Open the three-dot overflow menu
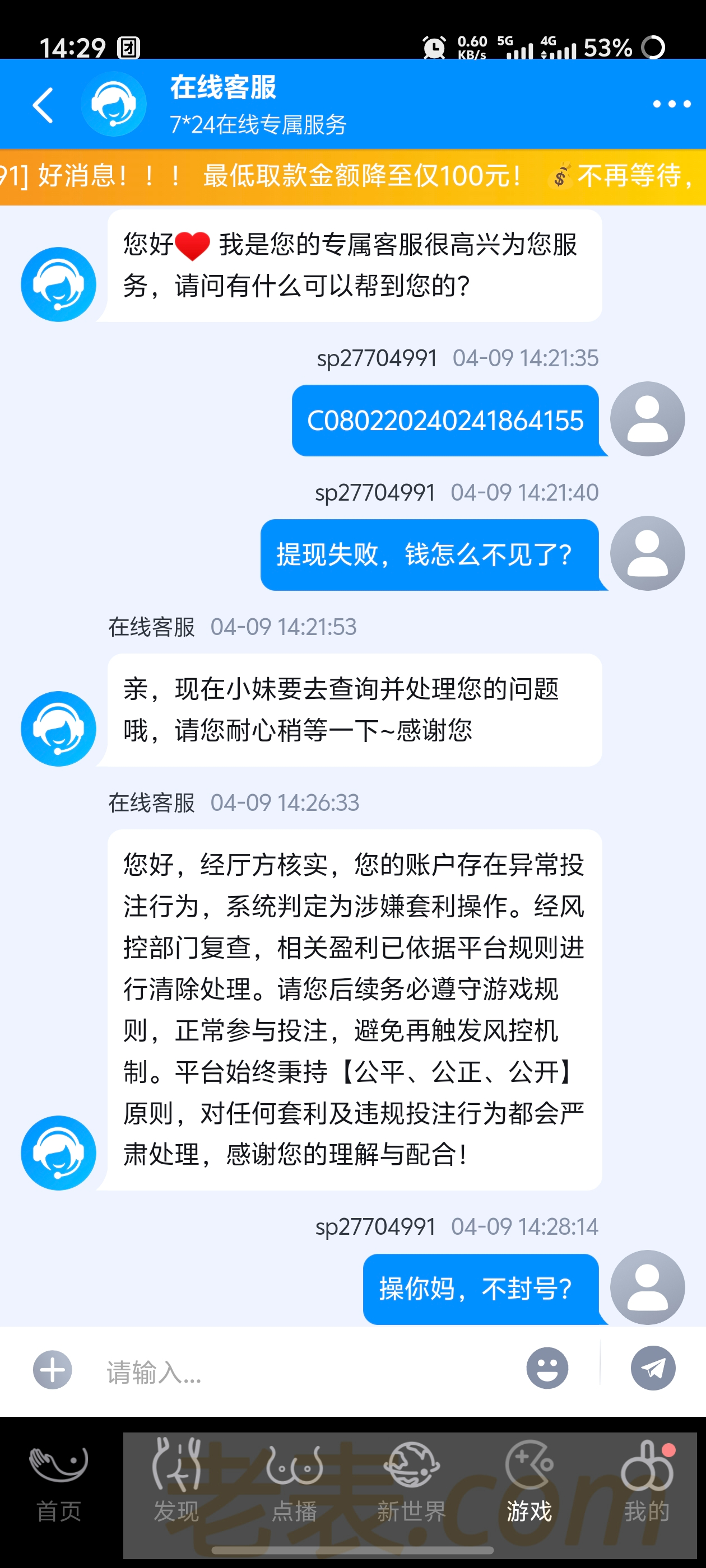 671,104
